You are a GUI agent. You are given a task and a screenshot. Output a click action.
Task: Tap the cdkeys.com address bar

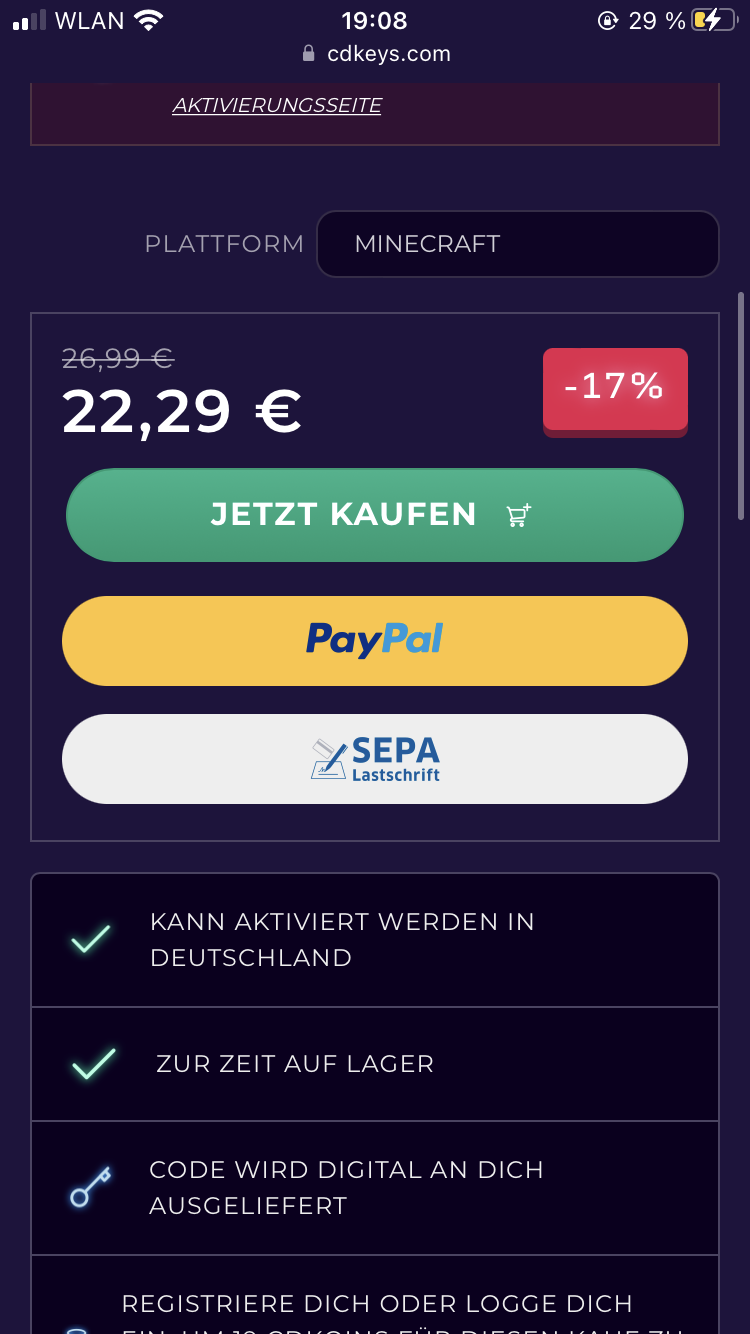click(376, 54)
